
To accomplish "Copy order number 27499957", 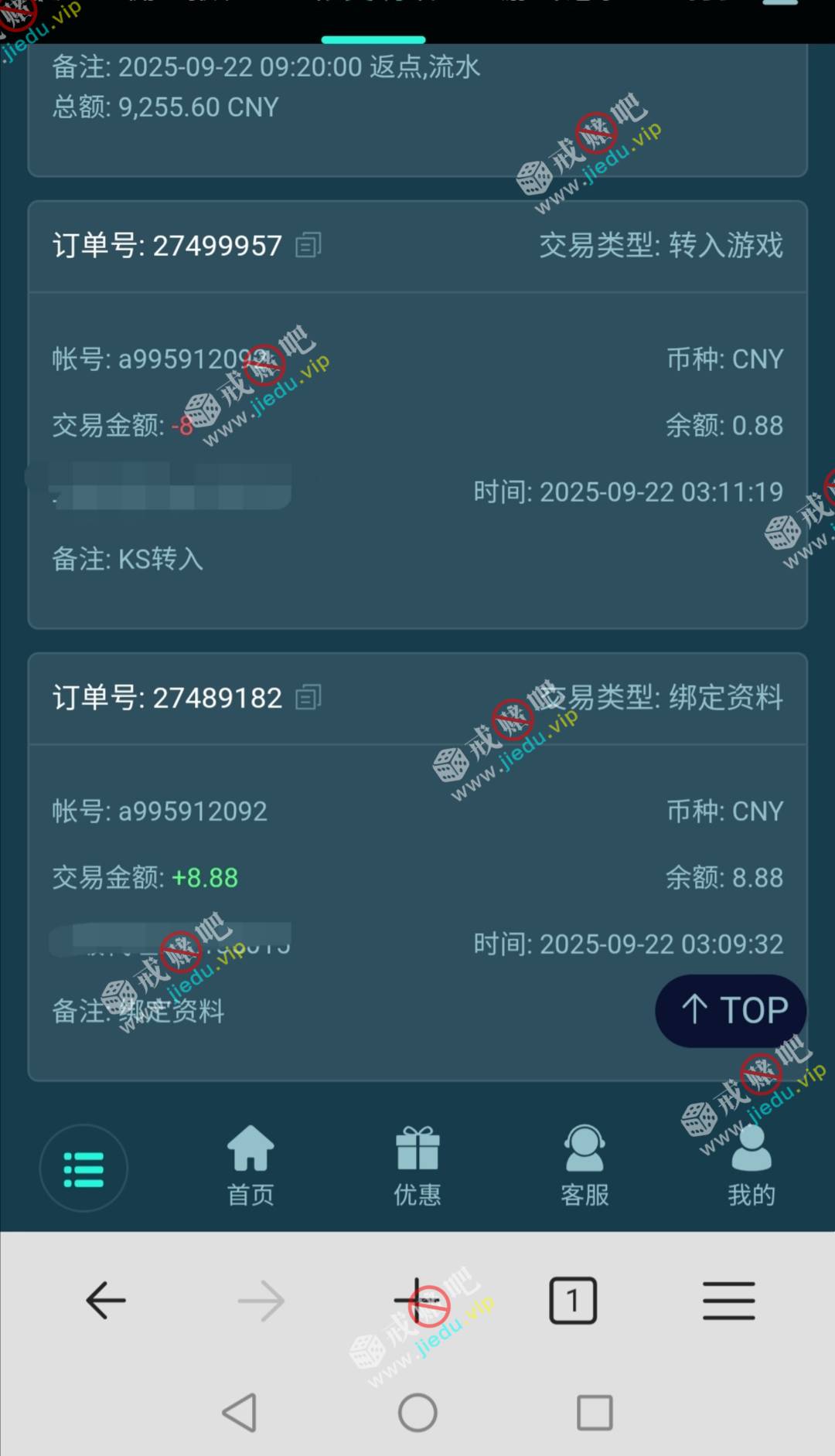I will 308,246.
